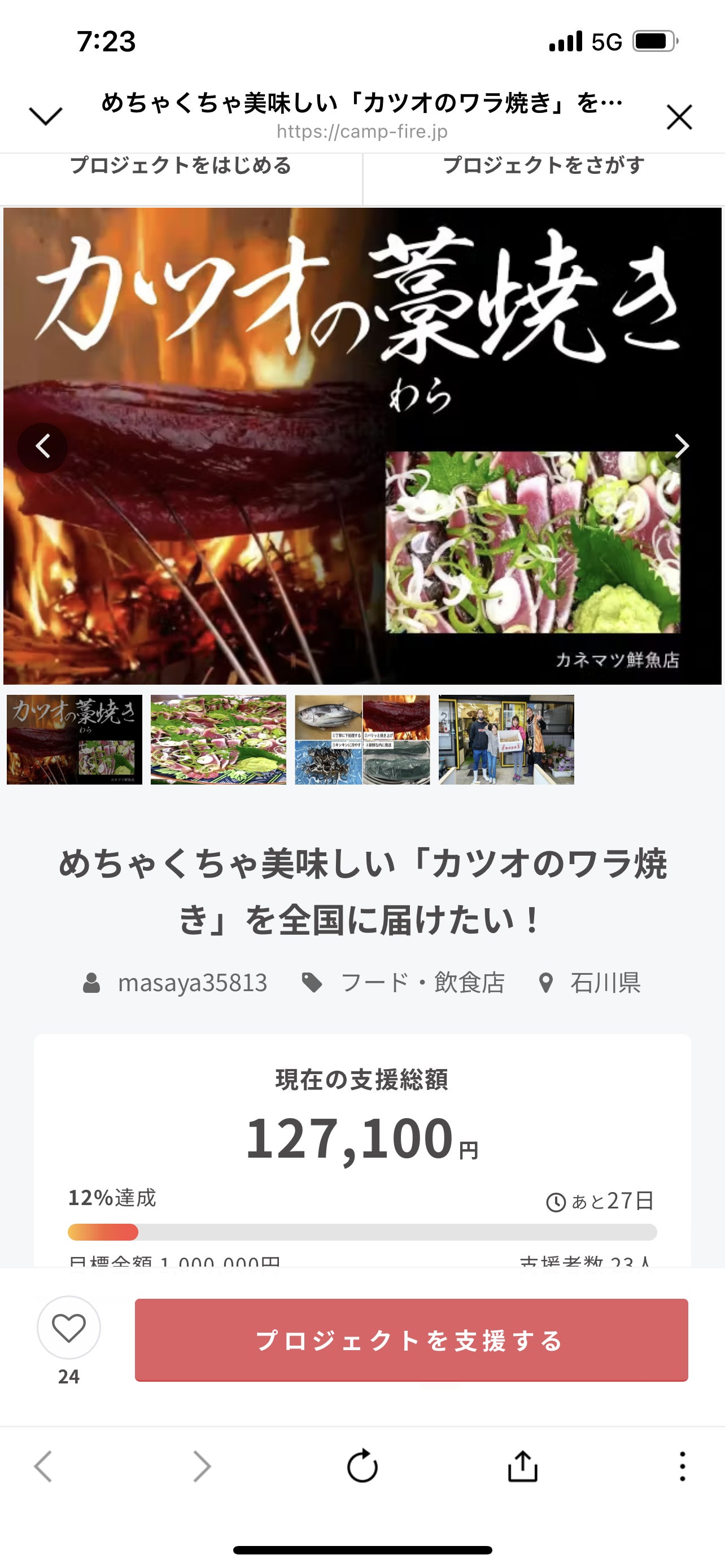Open the browser overflow menu

coord(683,1466)
